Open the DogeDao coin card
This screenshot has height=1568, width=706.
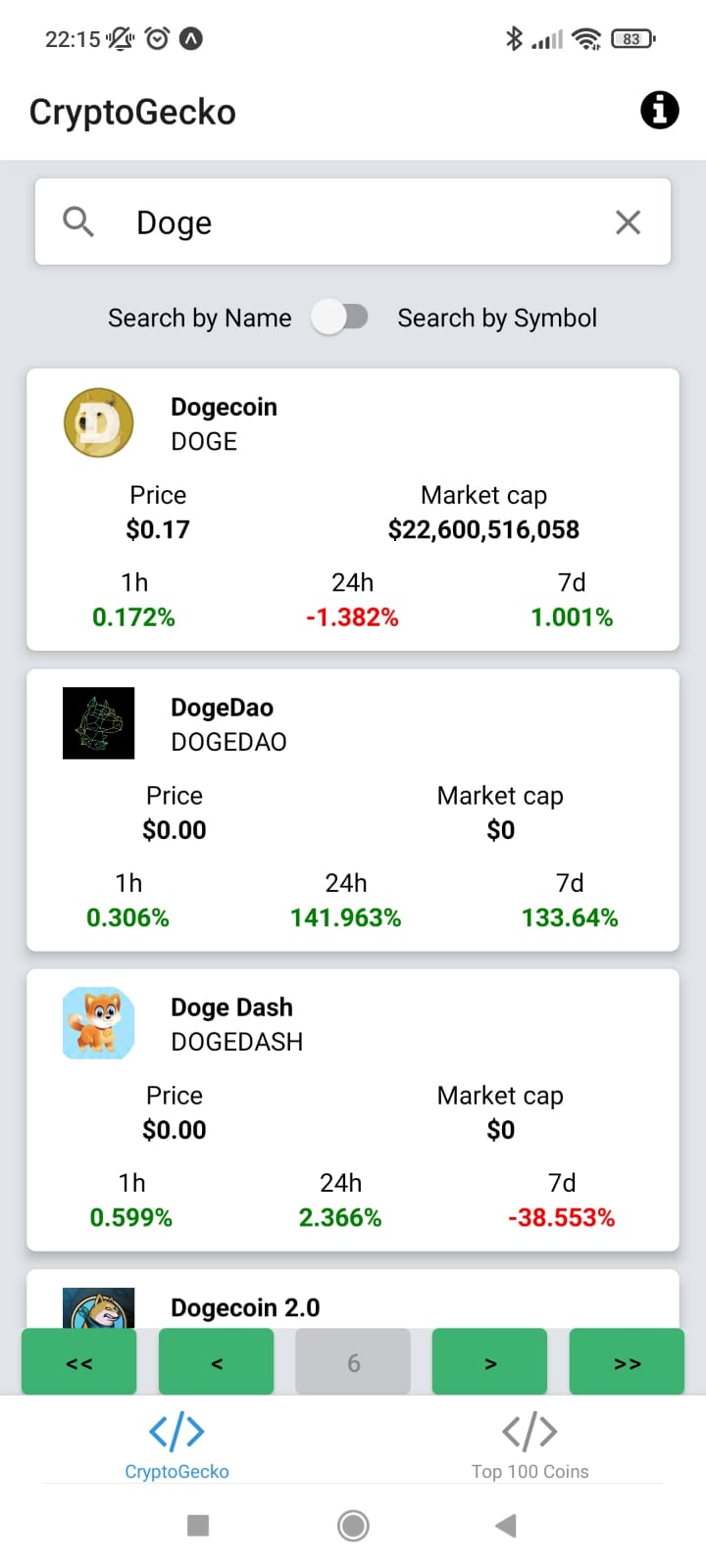pyautogui.click(x=353, y=809)
